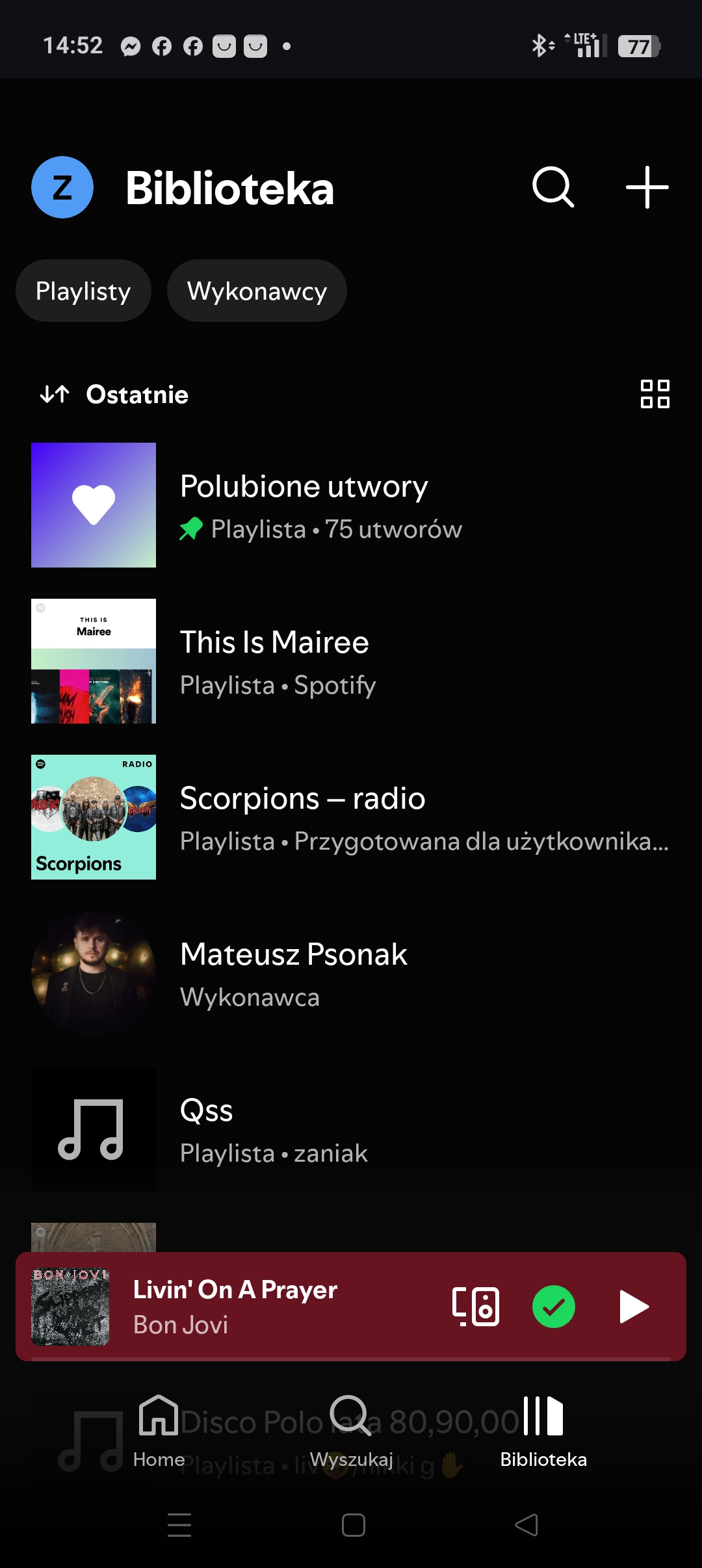Filter by Playlisty chip

[83, 291]
